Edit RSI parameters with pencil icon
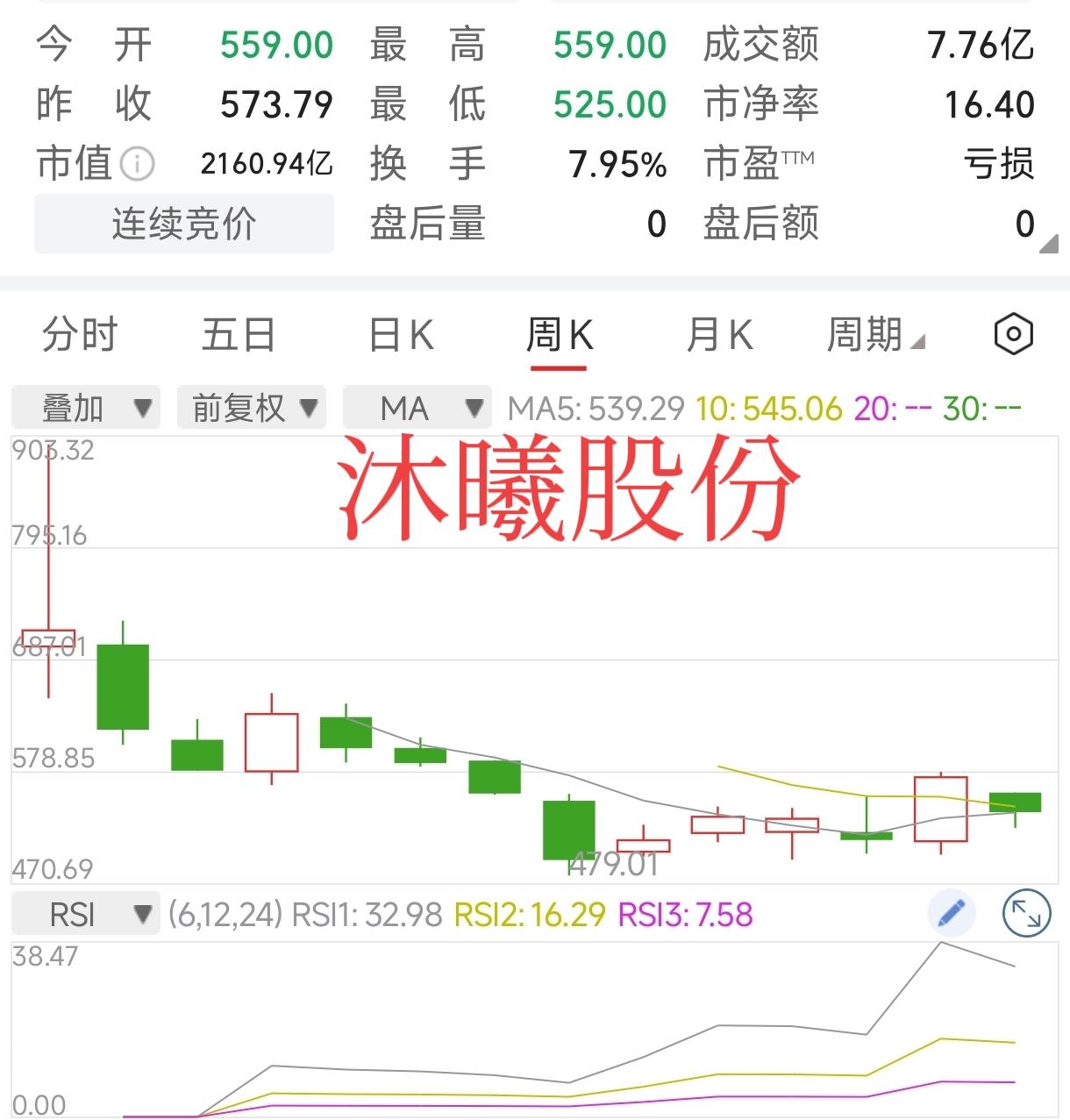The width and height of the screenshot is (1070, 1120). [x=952, y=913]
